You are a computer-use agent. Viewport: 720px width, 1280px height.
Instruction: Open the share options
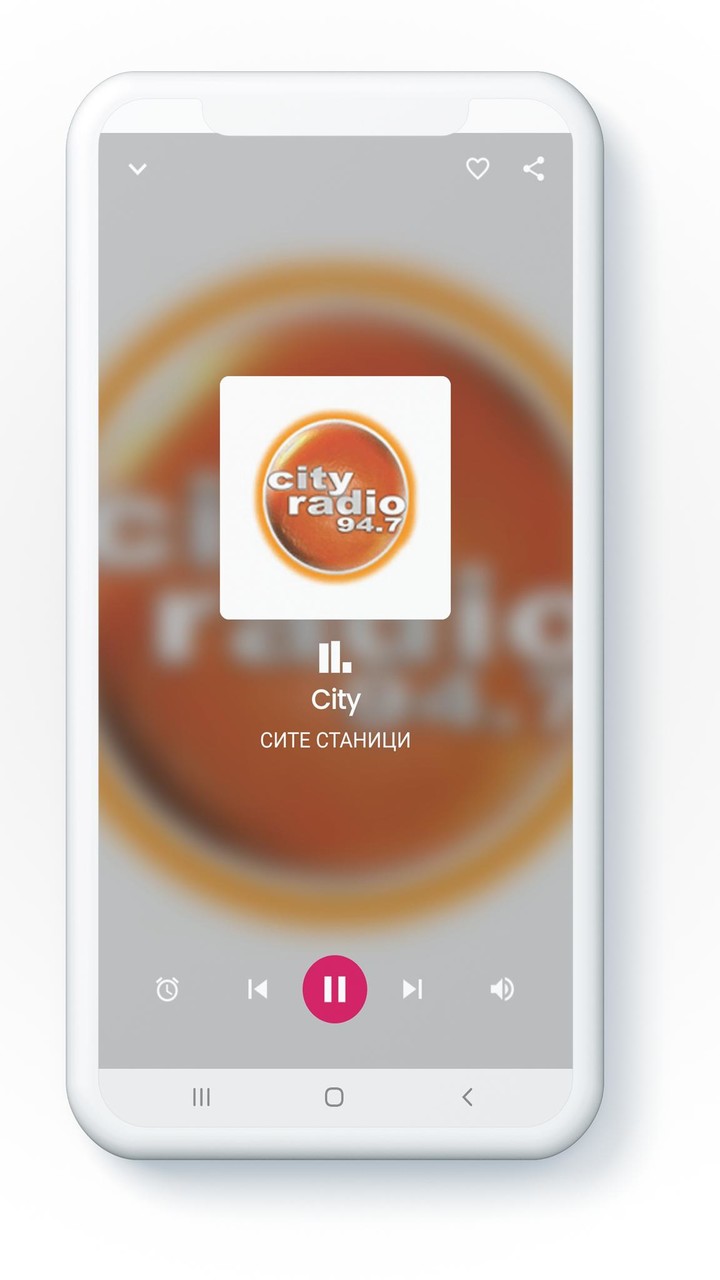533,170
